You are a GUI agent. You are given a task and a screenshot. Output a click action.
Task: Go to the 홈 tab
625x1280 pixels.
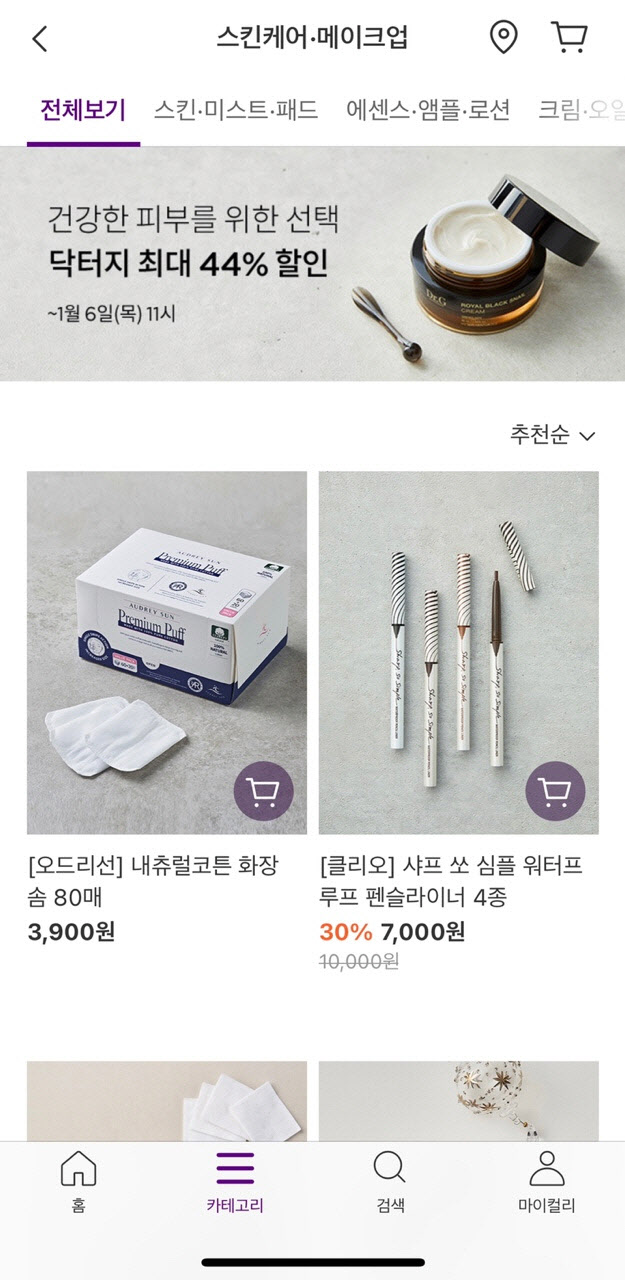pyautogui.click(x=78, y=1182)
